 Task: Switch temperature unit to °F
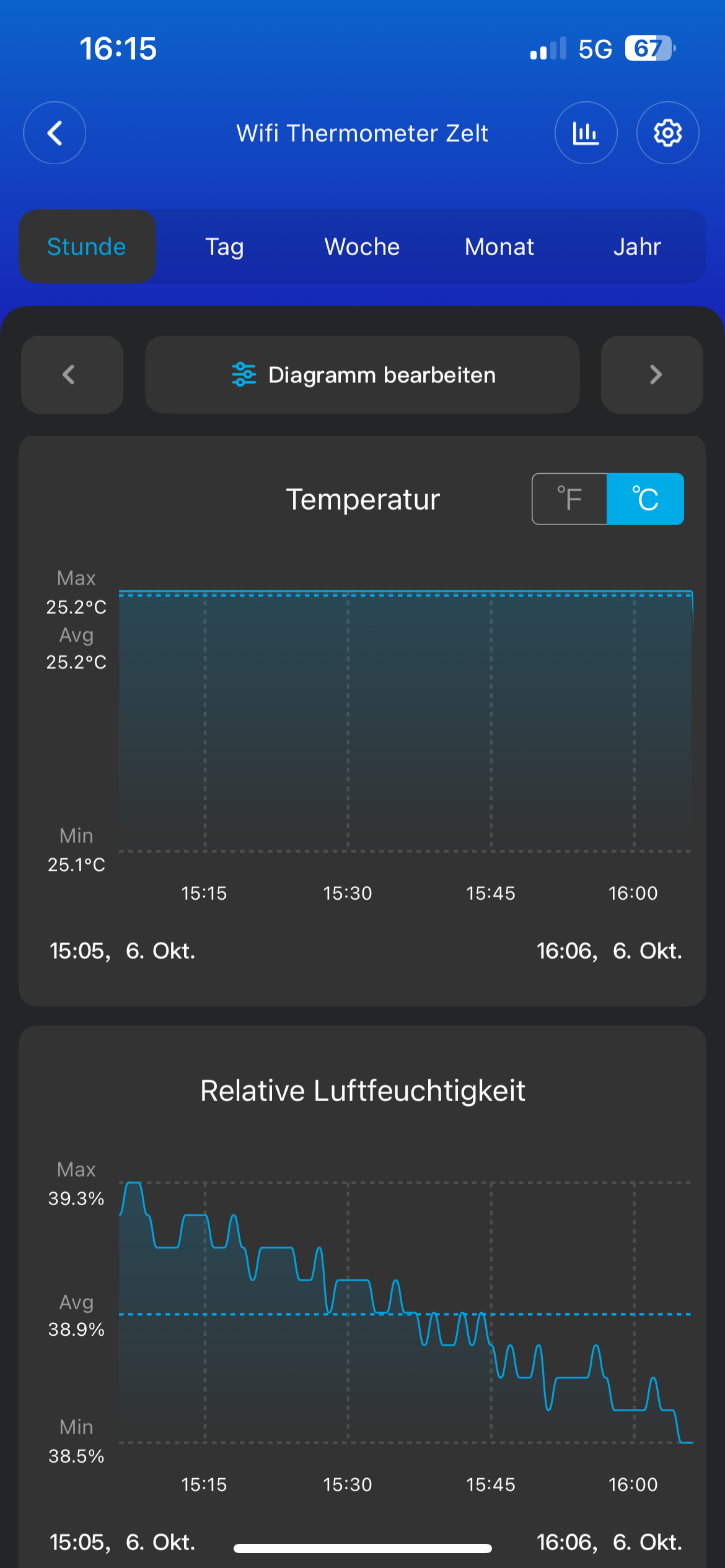pos(569,499)
